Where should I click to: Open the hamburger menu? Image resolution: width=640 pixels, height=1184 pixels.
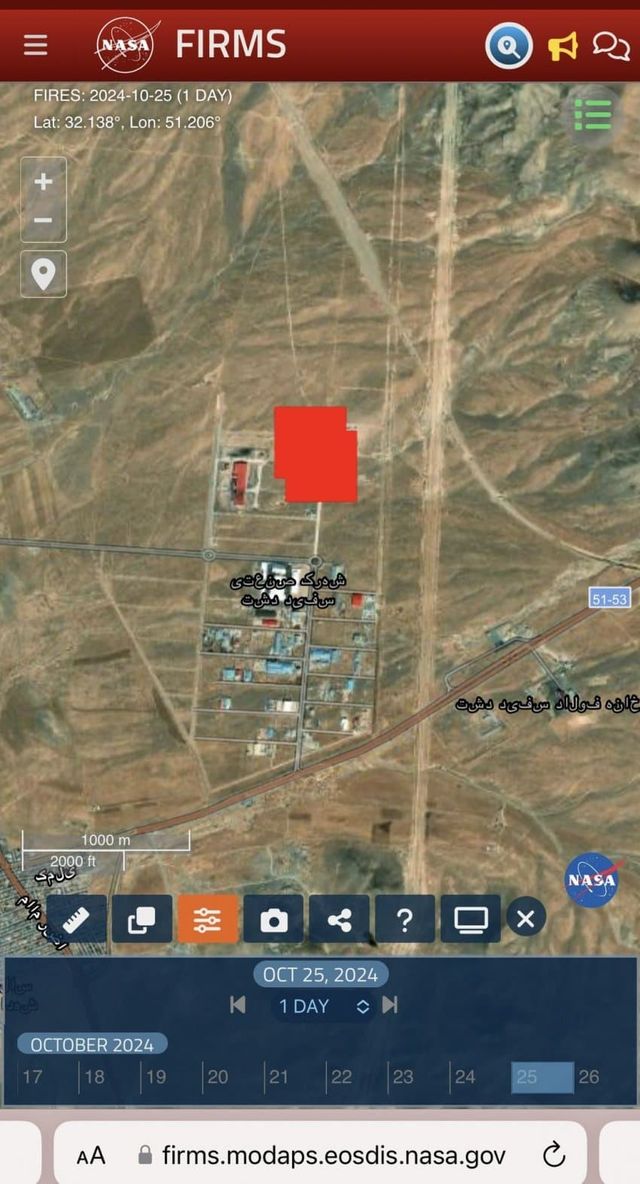[36, 45]
